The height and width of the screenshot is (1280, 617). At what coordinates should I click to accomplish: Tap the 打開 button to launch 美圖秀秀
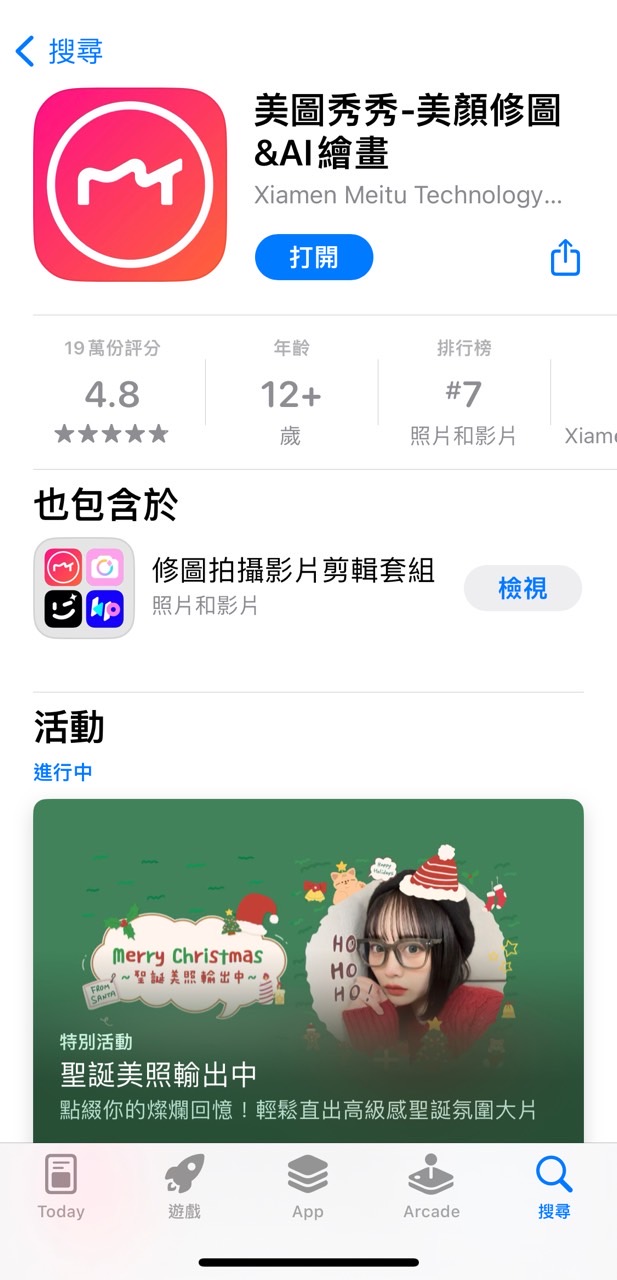(x=314, y=257)
